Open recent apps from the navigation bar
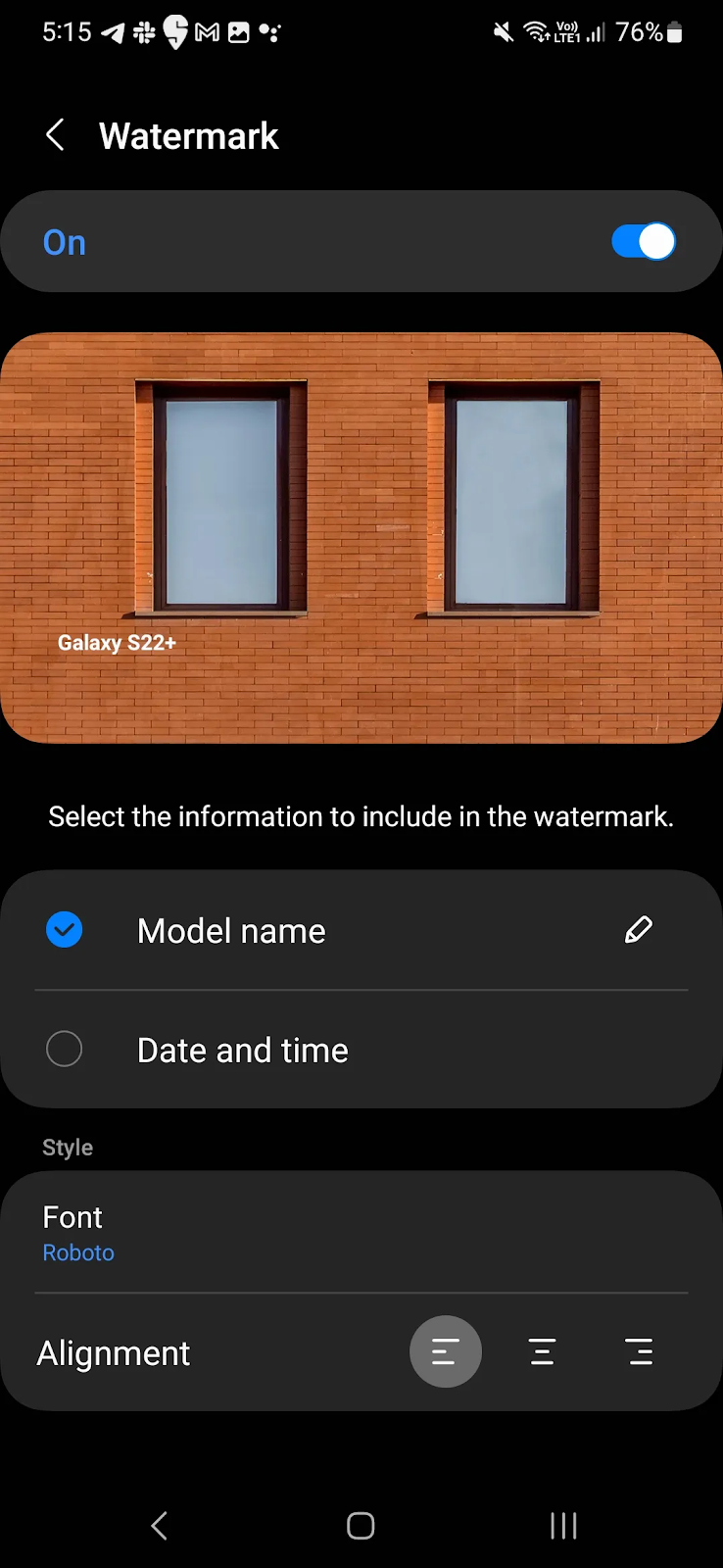The width and height of the screenshot is (723, 1568). (x=563, y=1526)
